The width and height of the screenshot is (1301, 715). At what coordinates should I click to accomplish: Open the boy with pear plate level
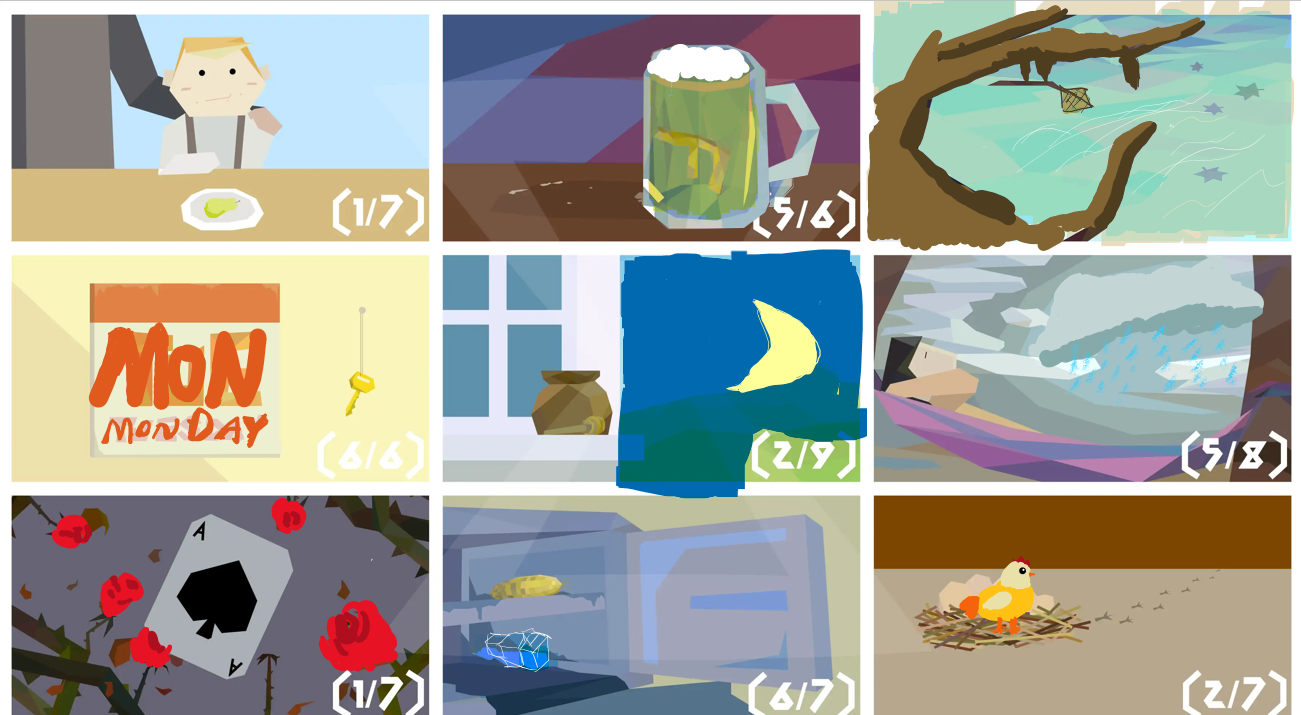pyautogui.click(x=220, y=127)
